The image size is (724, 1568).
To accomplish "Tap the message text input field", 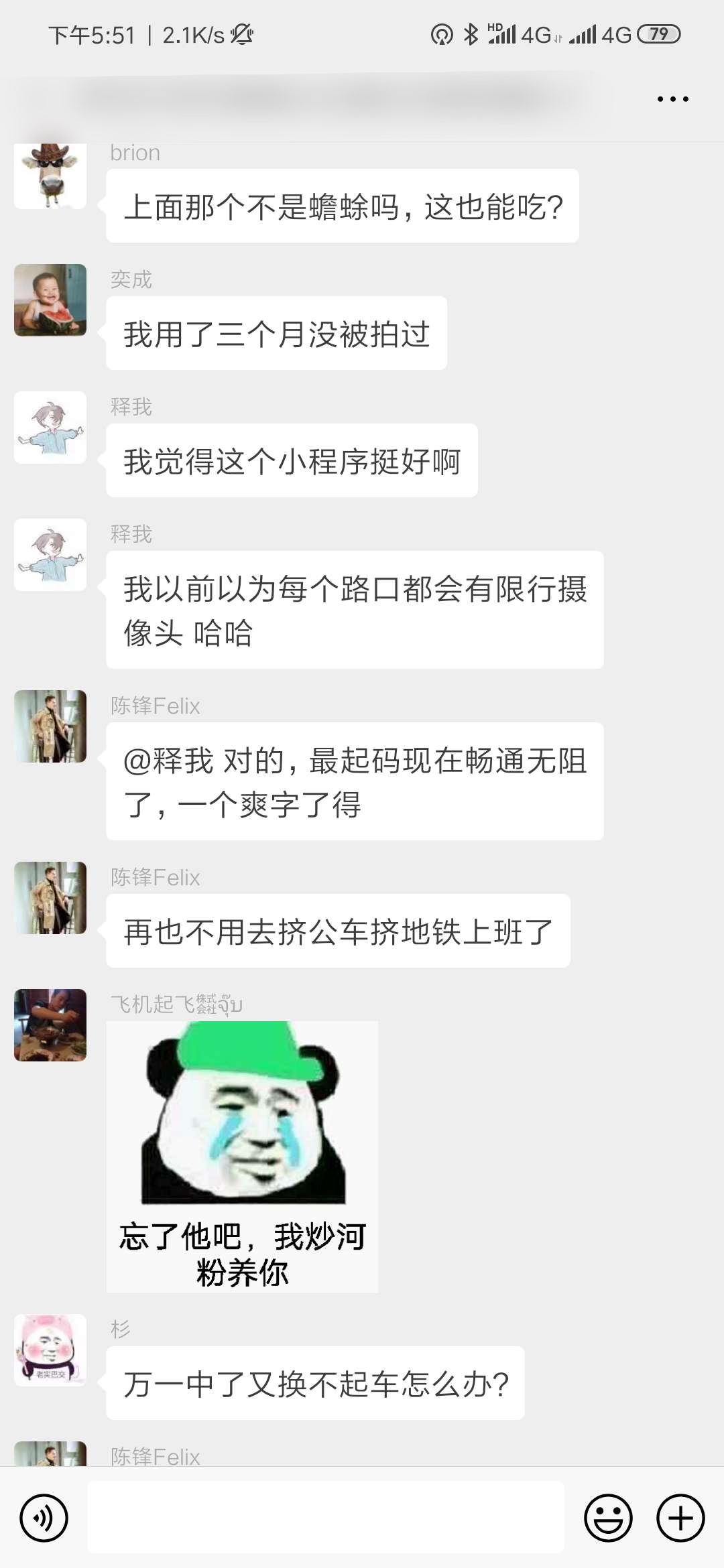I will (326, 1518).
